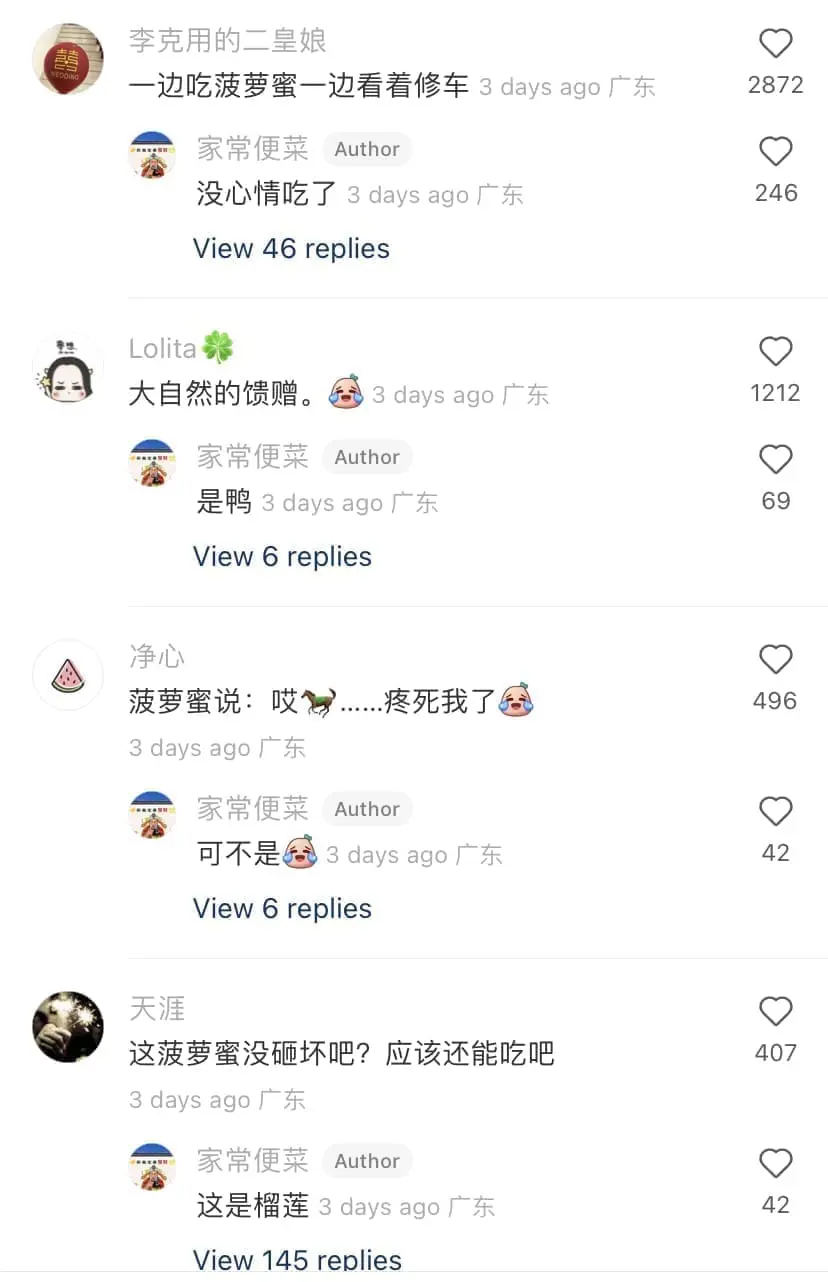Open 天涯's profile avatar

point(68,1027)
